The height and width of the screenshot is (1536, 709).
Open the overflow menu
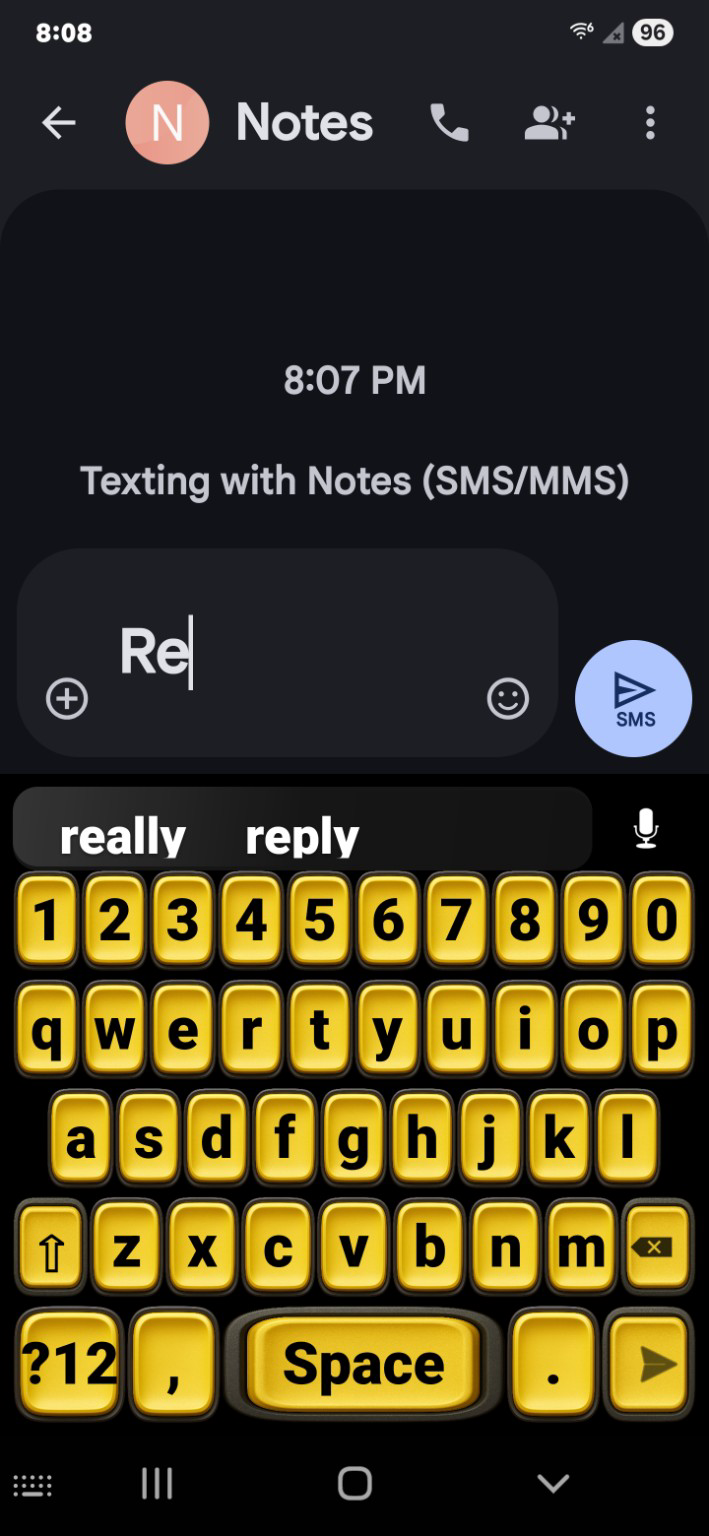[650, 123]
